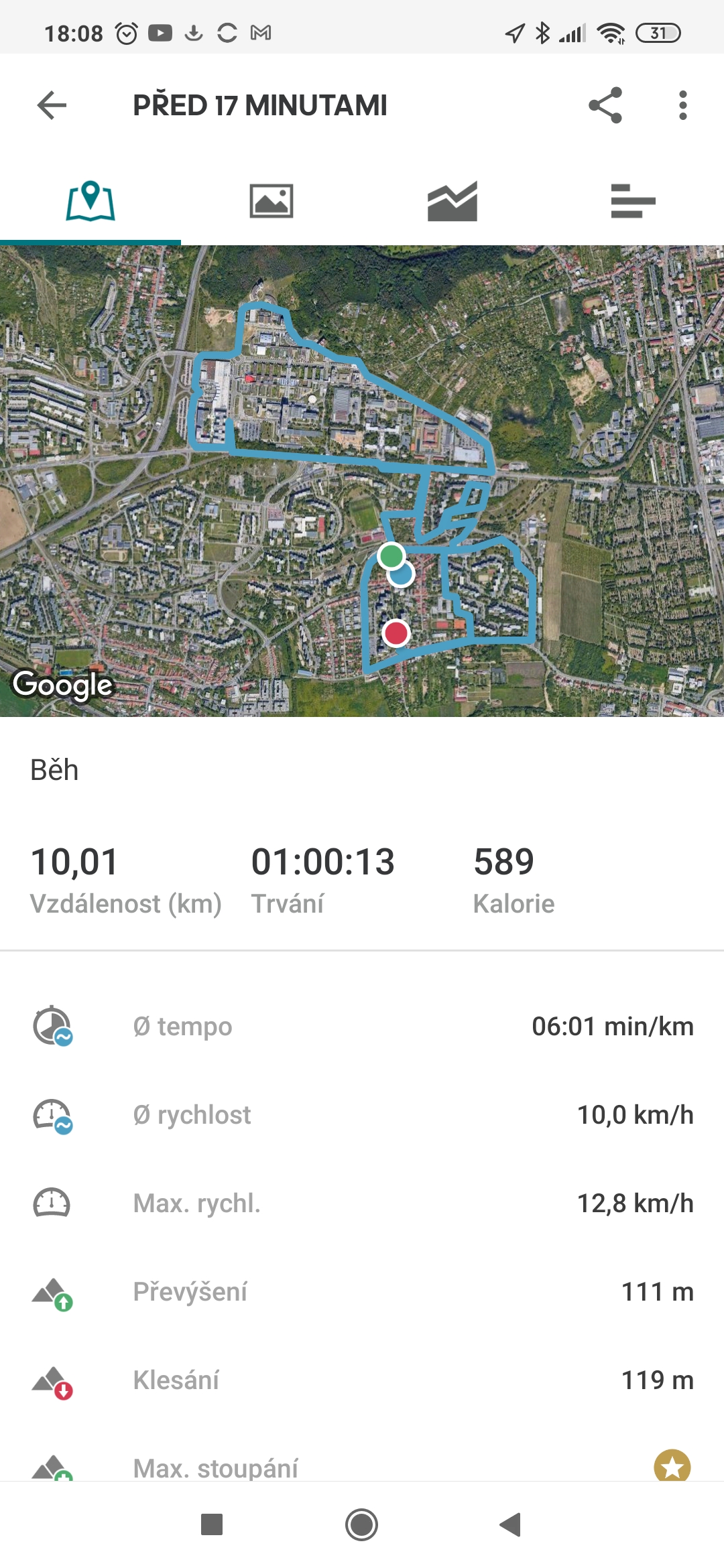Switch to the splits bars tab

pos(633,201)
